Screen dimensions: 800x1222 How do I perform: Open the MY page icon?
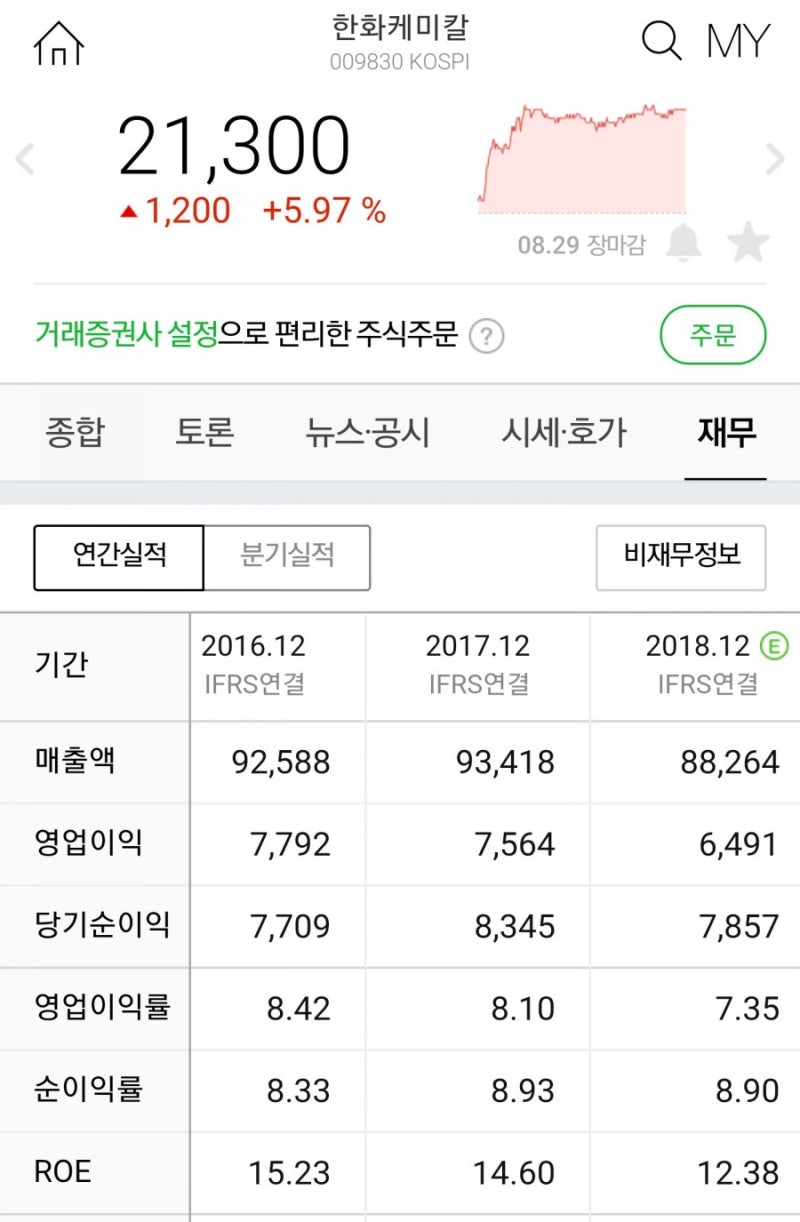pos(737,40)
